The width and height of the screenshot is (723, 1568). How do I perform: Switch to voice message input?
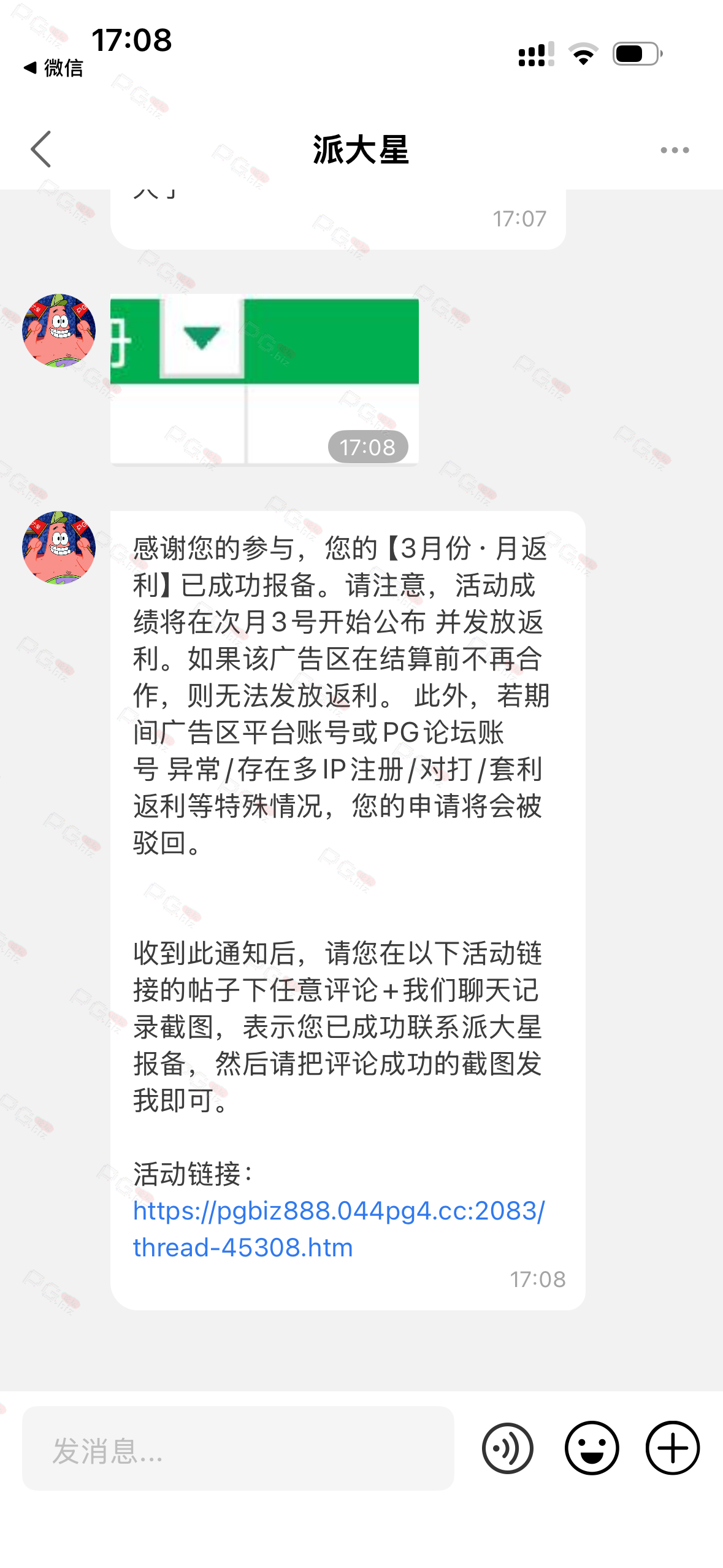point(508,1448)
